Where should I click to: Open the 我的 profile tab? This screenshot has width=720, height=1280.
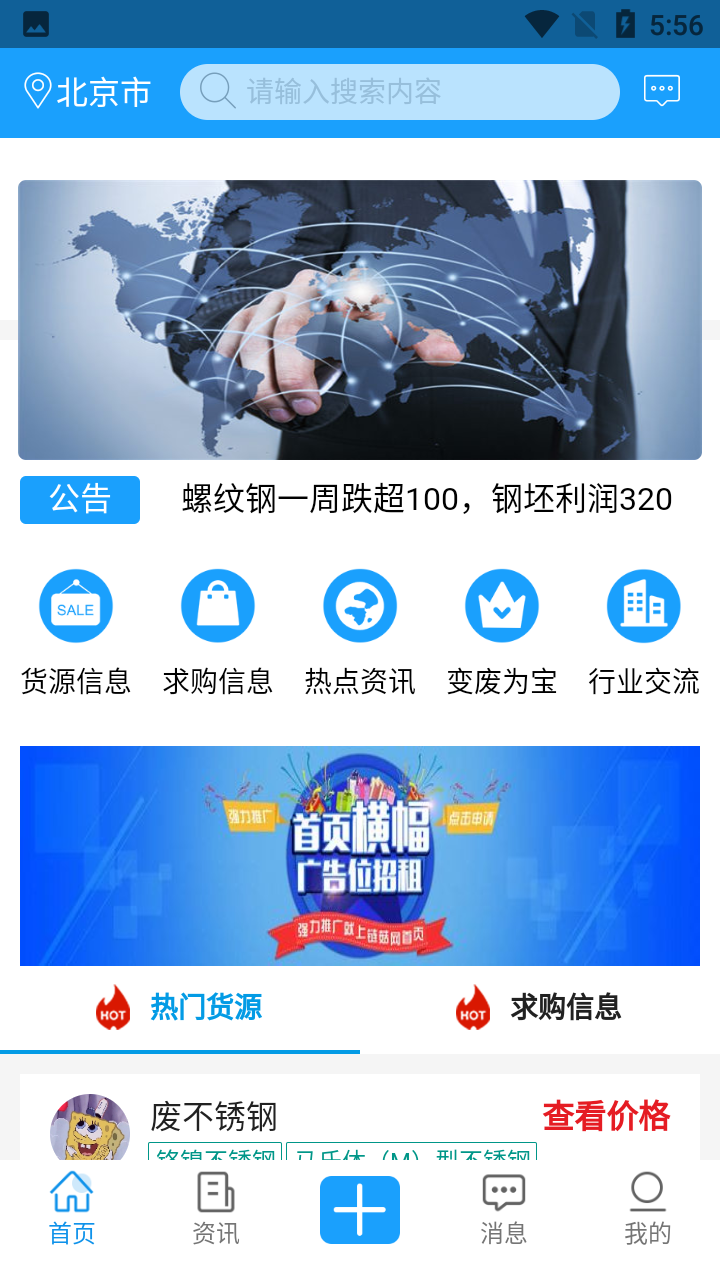point(648,1210)
